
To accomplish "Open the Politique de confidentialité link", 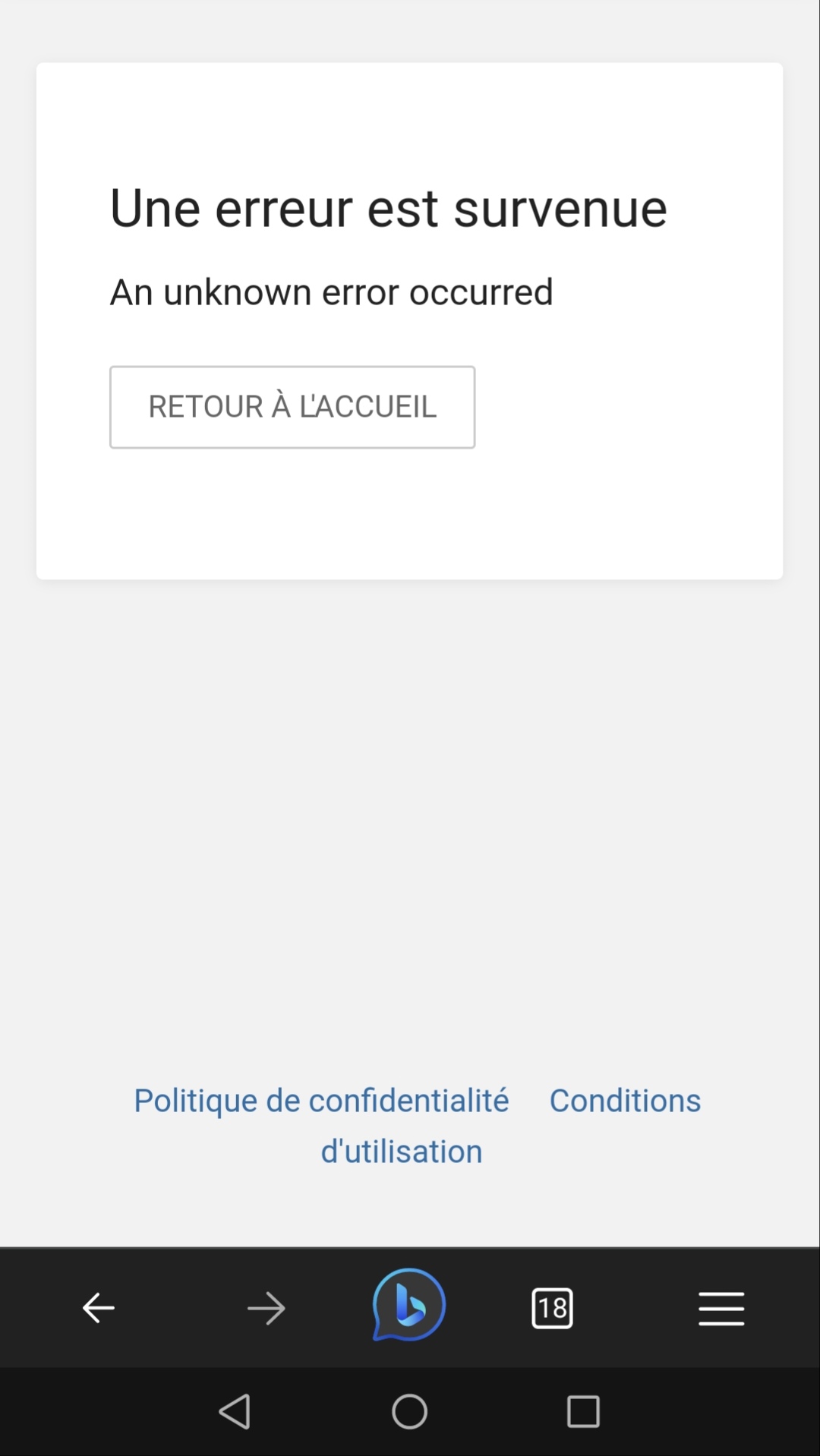I will click(x=321, y=1101).
